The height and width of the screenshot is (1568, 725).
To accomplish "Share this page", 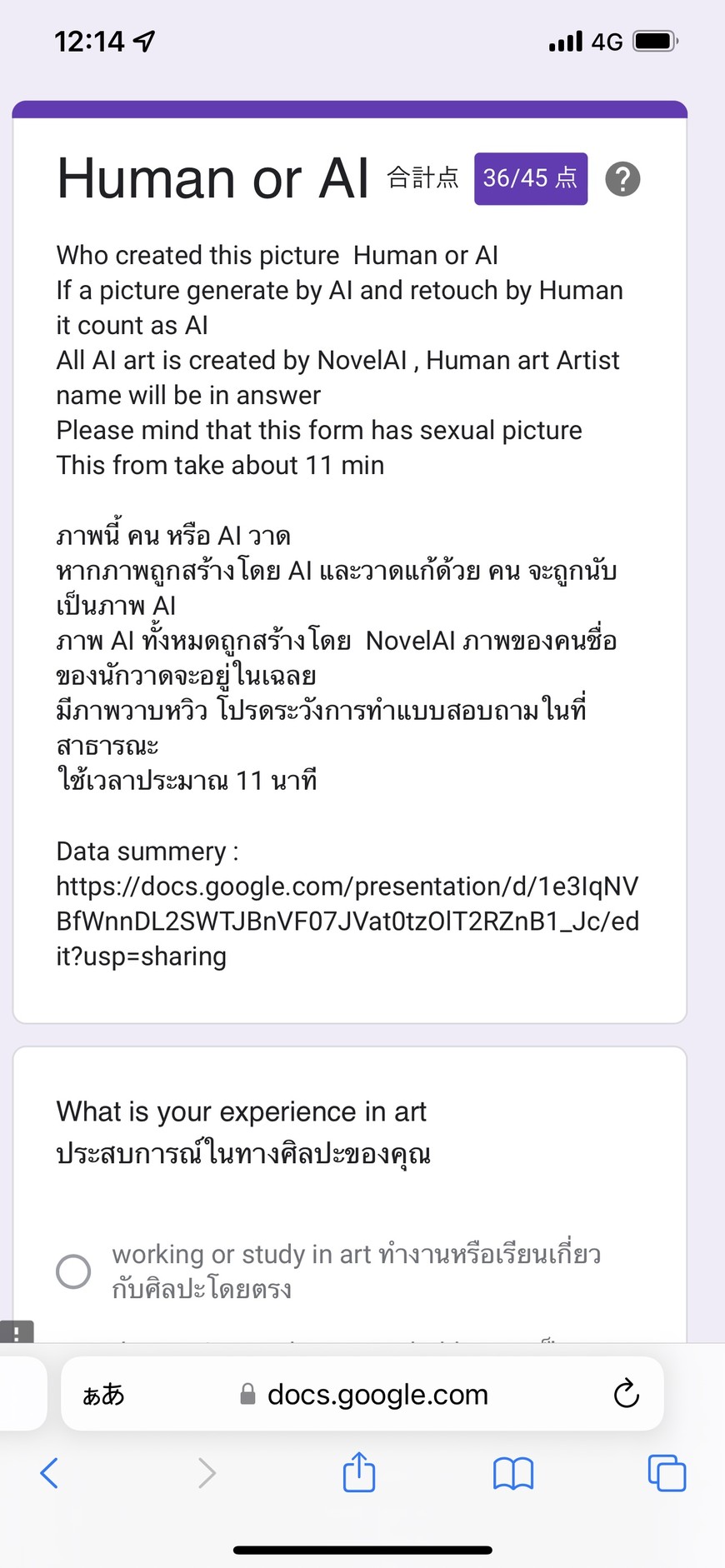I will 359,1471.
